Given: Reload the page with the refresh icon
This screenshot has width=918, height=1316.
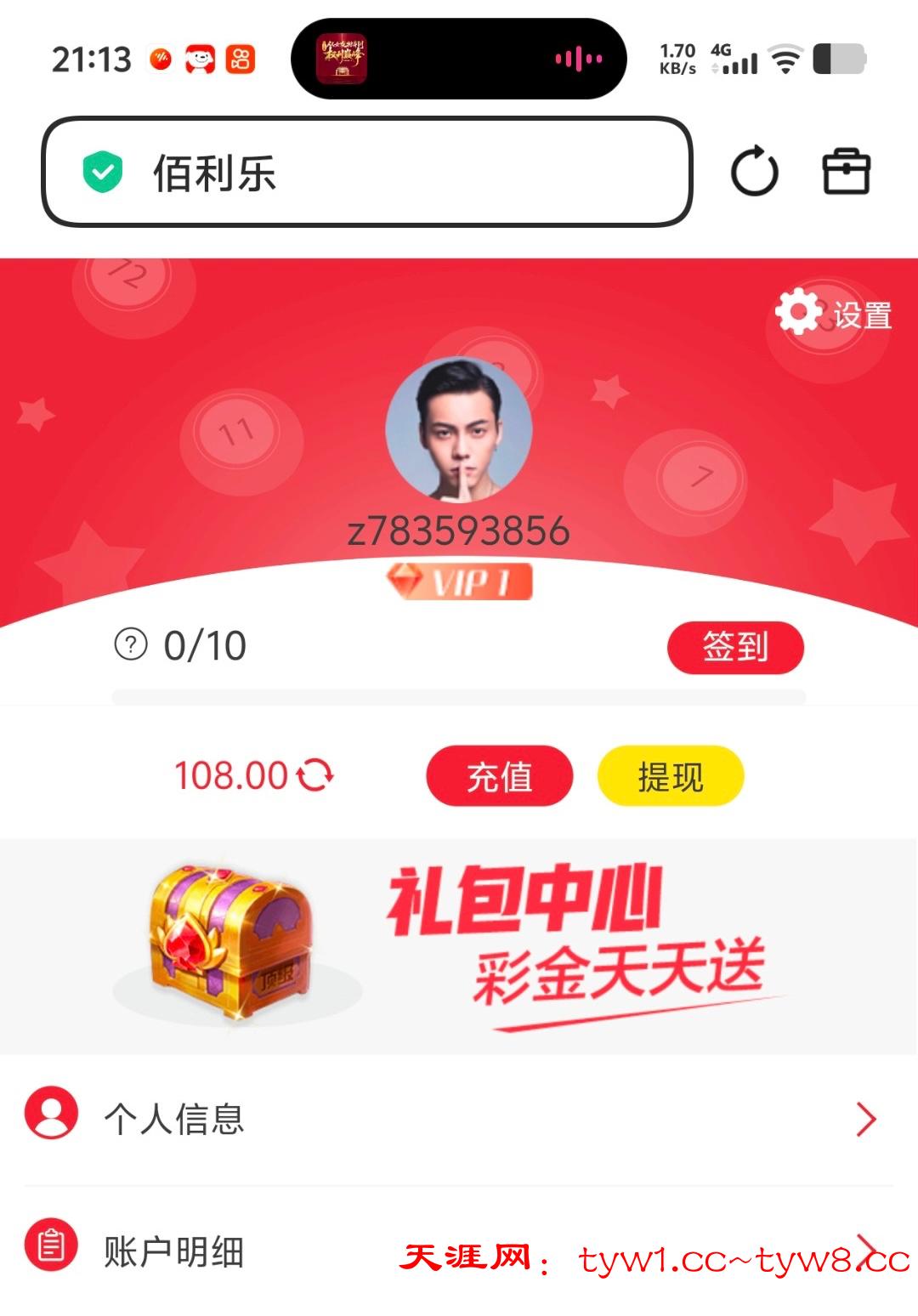Looking at the screenshot, I should click(x=754, y=173).
